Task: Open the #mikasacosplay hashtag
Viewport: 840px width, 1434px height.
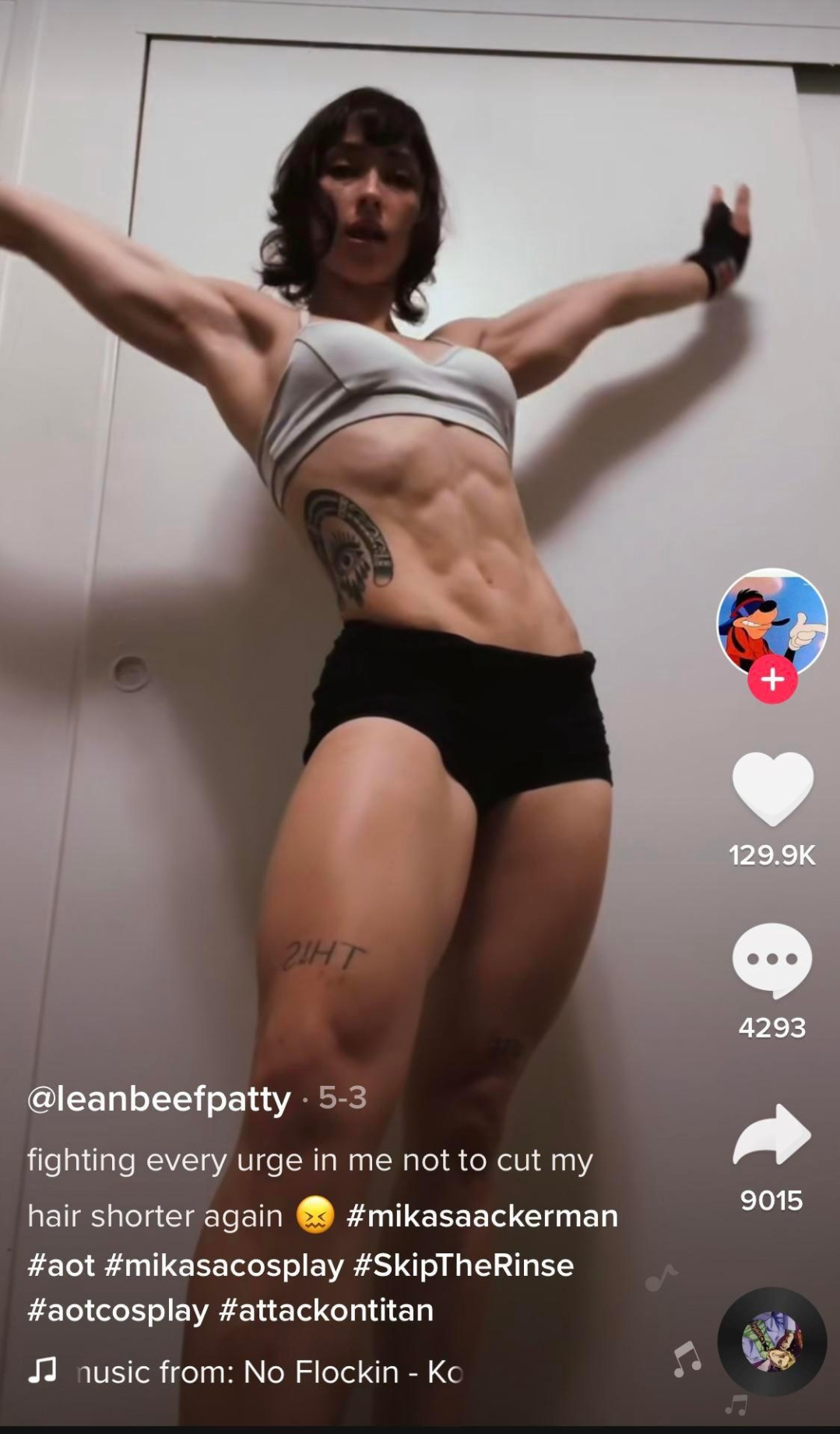Action: pos(223,1265)
